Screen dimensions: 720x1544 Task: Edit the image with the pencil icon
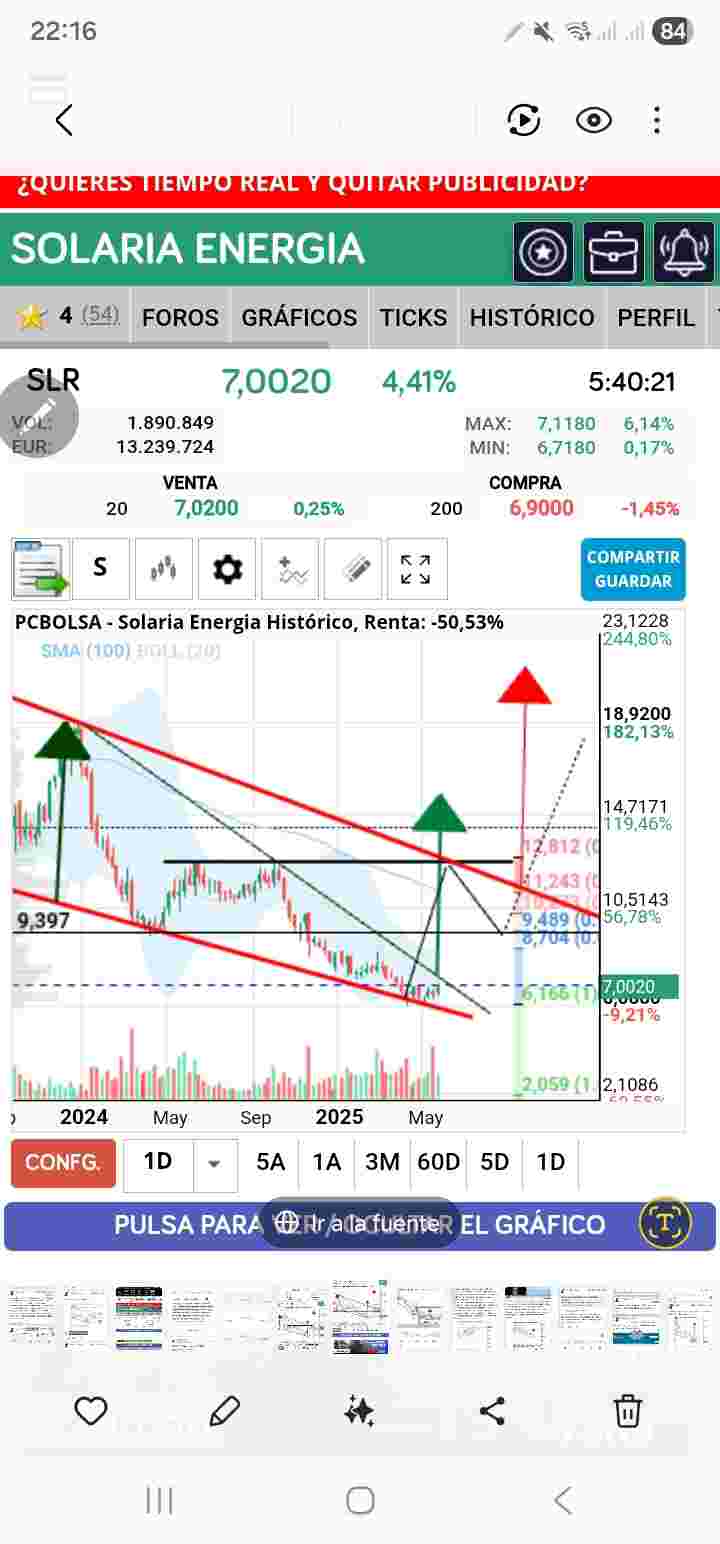225,1411
